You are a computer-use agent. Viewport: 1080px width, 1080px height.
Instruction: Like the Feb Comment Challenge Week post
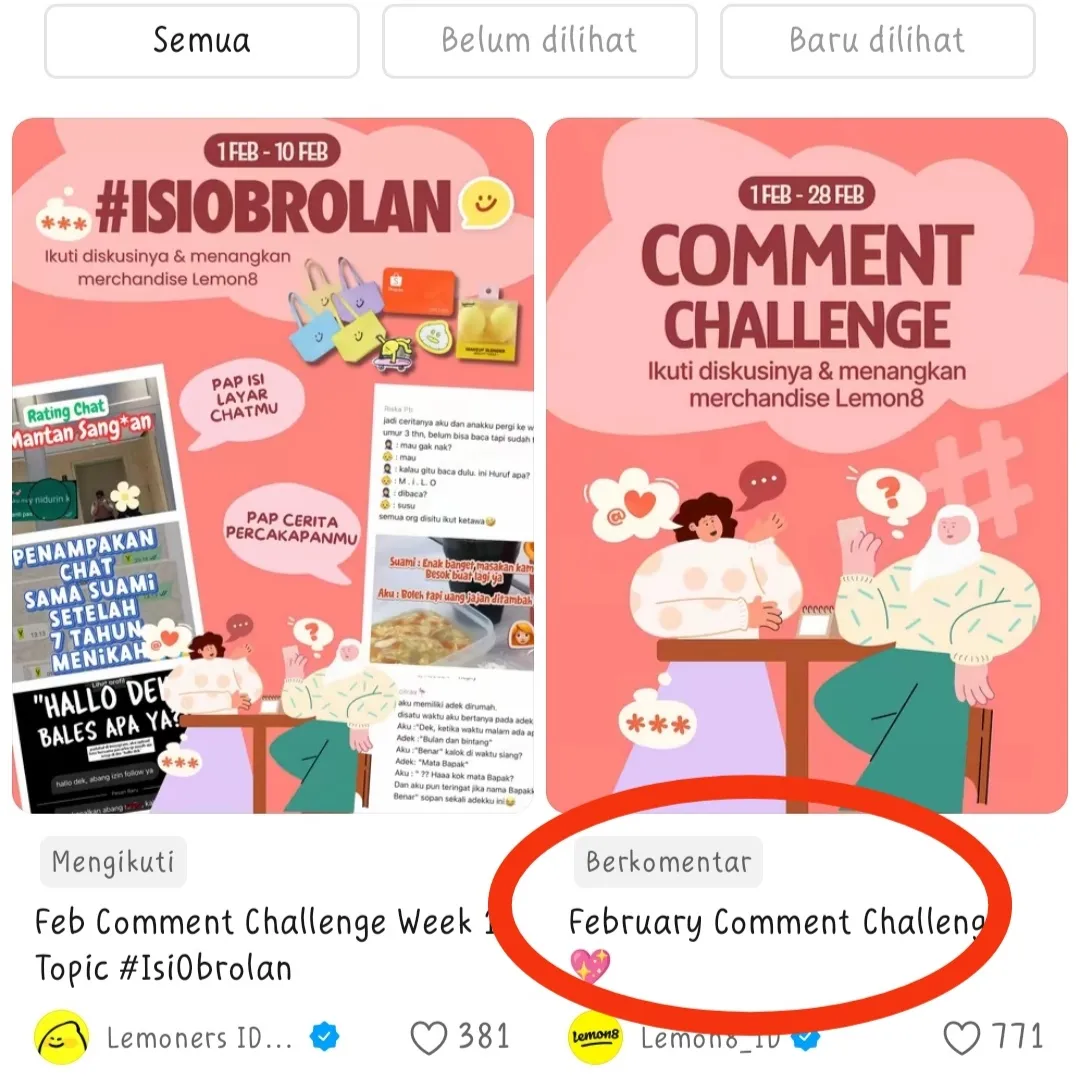pos(430,1037)
